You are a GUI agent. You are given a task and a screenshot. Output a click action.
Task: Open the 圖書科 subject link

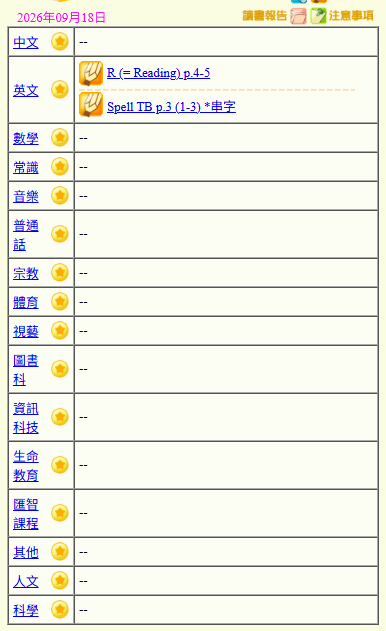click(26, 369)
